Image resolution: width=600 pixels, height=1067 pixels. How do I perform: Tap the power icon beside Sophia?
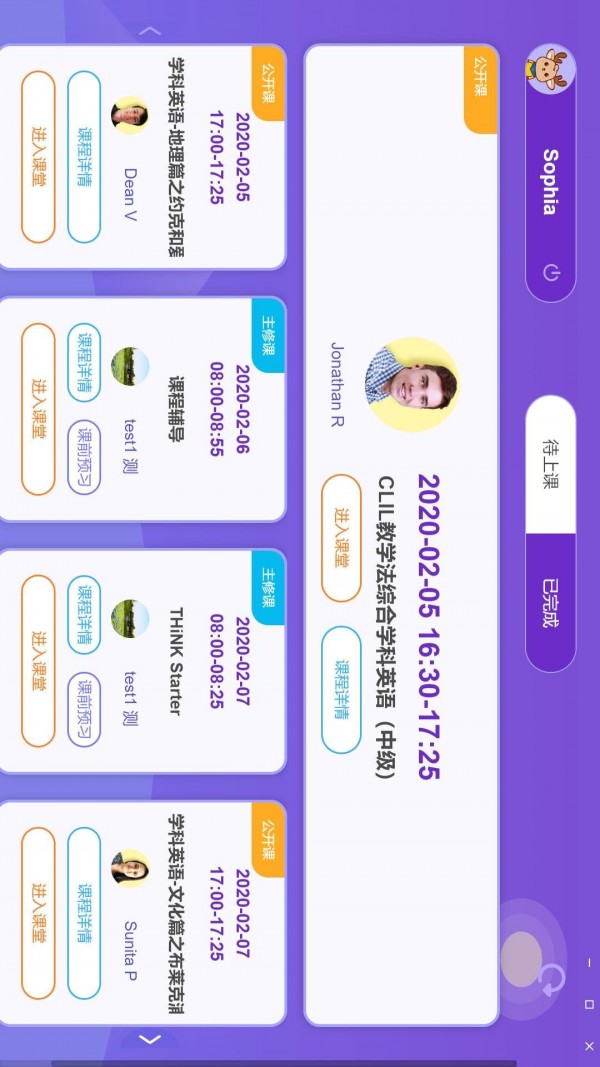point(550,272)
